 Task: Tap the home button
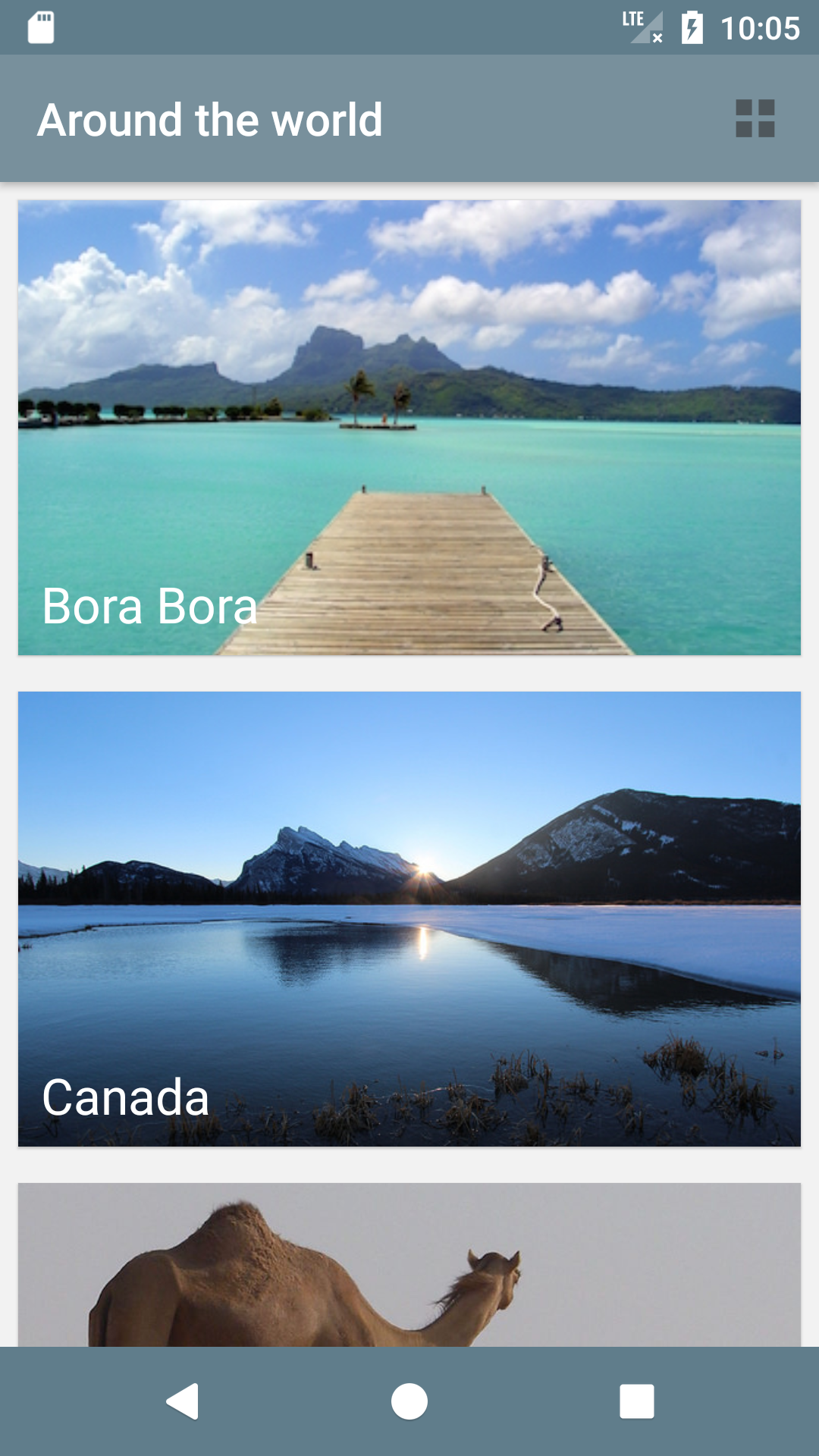pos(409,1401)
